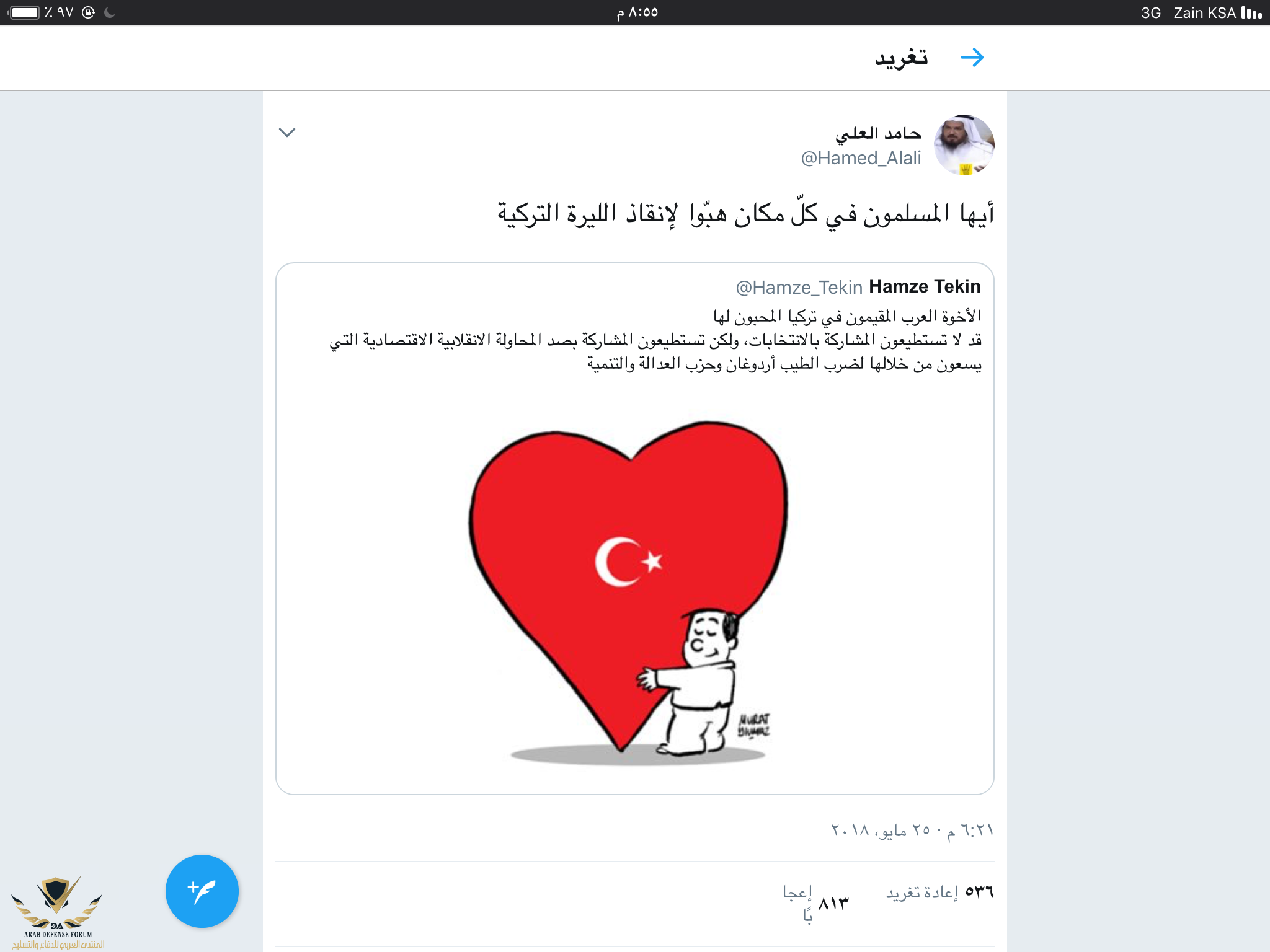Open Hamed Alali's profile picture

click(x=964, y=145)
